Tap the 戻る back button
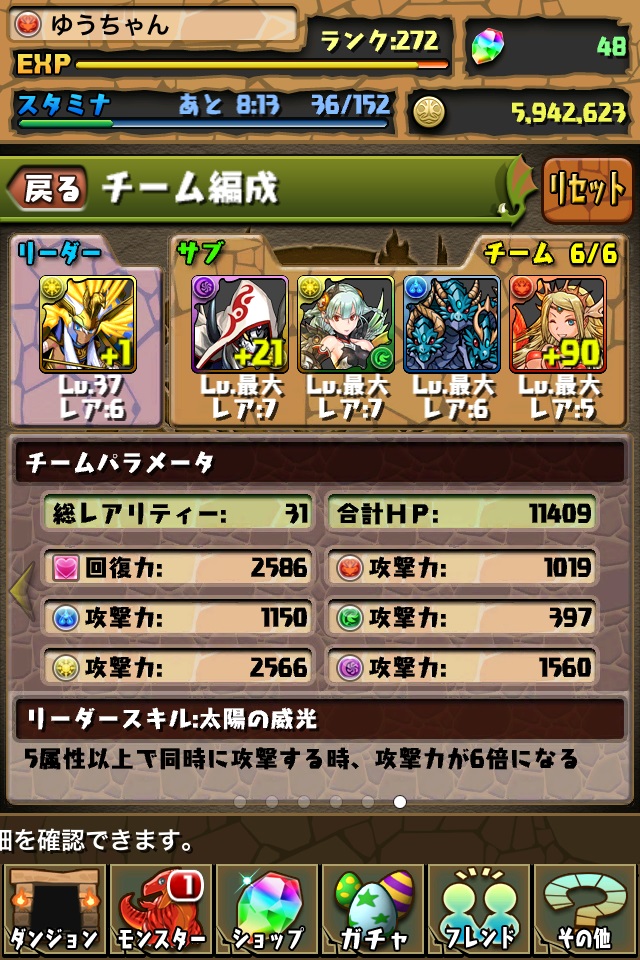 click(x=47, y=189)
